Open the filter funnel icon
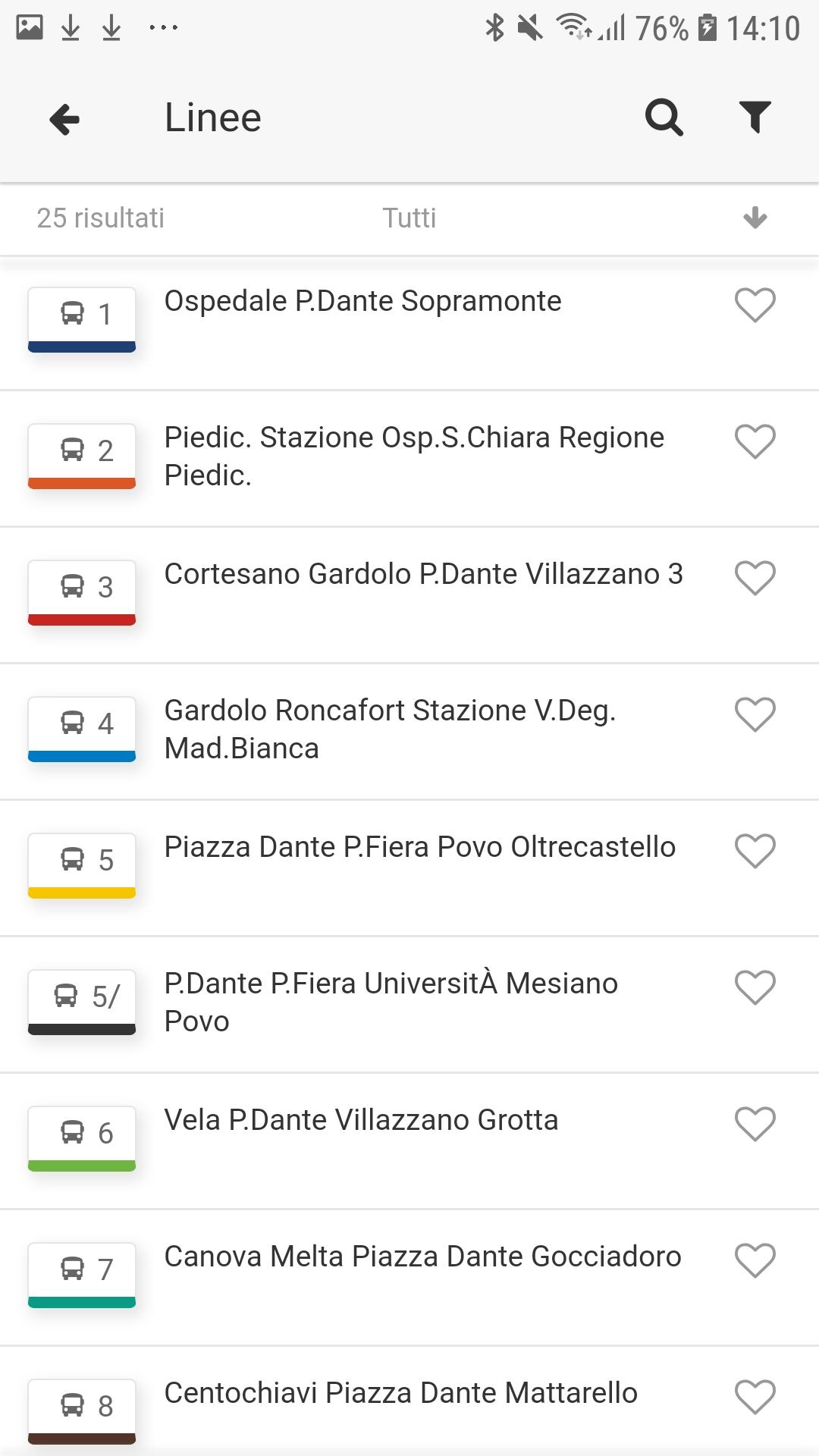This screenshot has width=819, height=1456. pyautogui.click(x=755, y=118)
